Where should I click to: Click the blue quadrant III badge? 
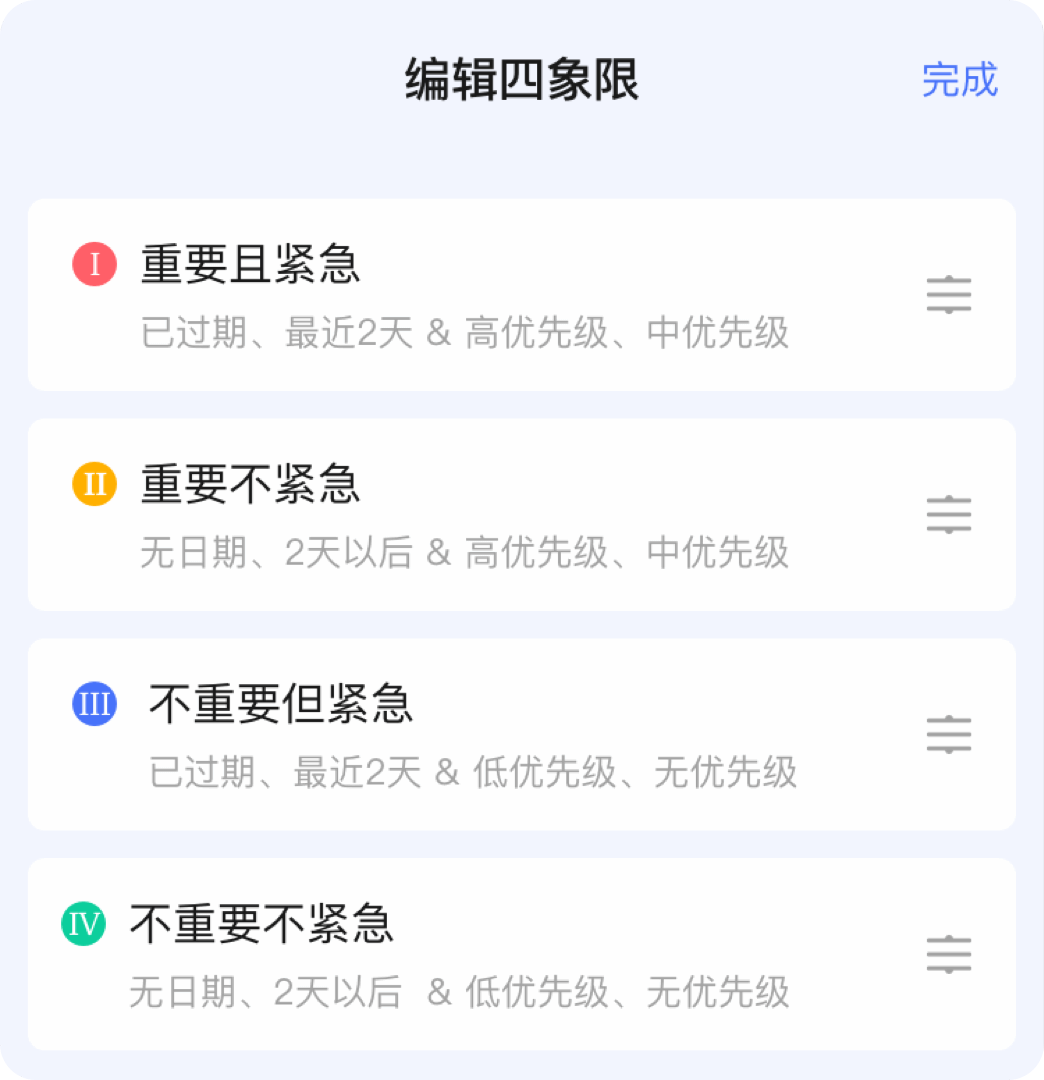pyautogui.click(x=94, y=705)
